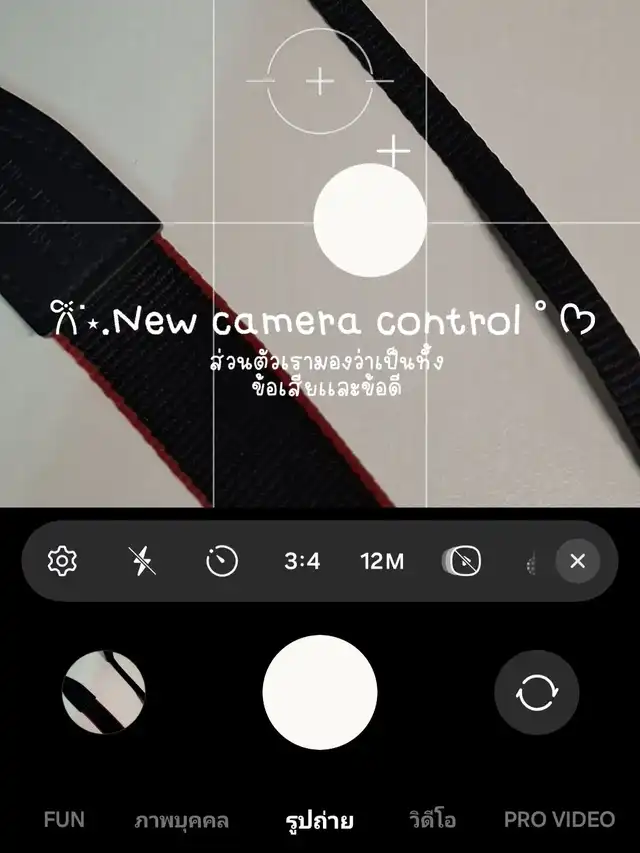The height and width of the screenshot is (853, 640).
Task: Close the quick settings bar
Action: tap(577, 561)
